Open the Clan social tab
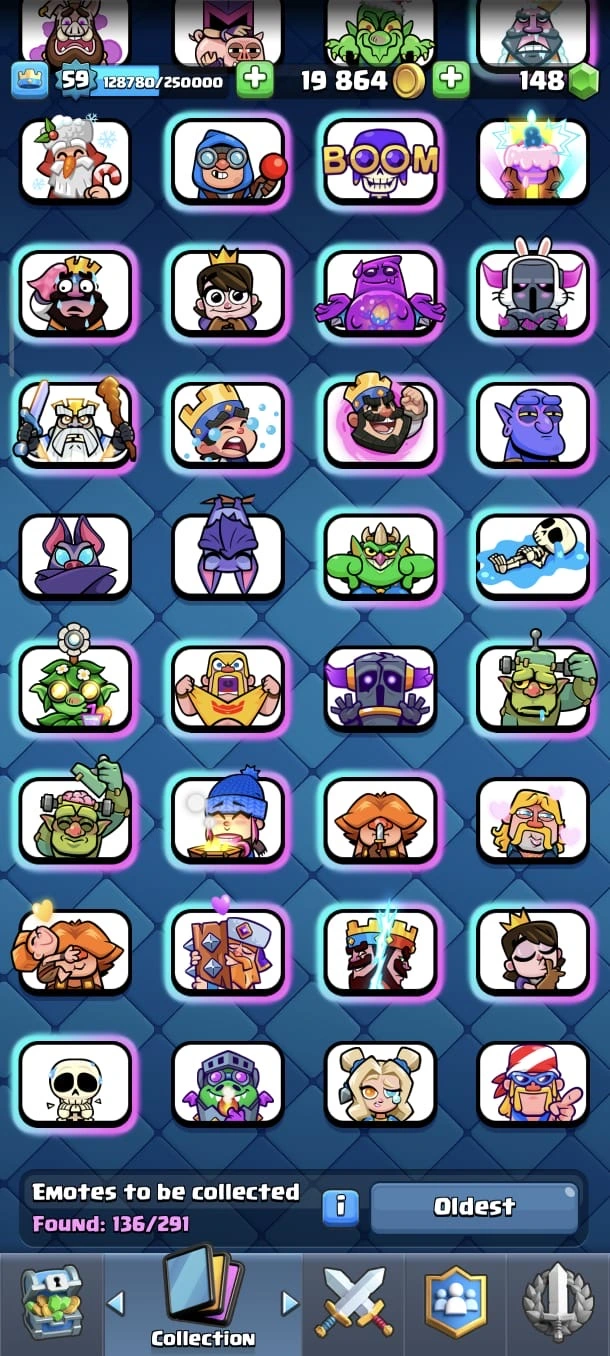This screenshot has width=610, height=1356. [456, 1302]
